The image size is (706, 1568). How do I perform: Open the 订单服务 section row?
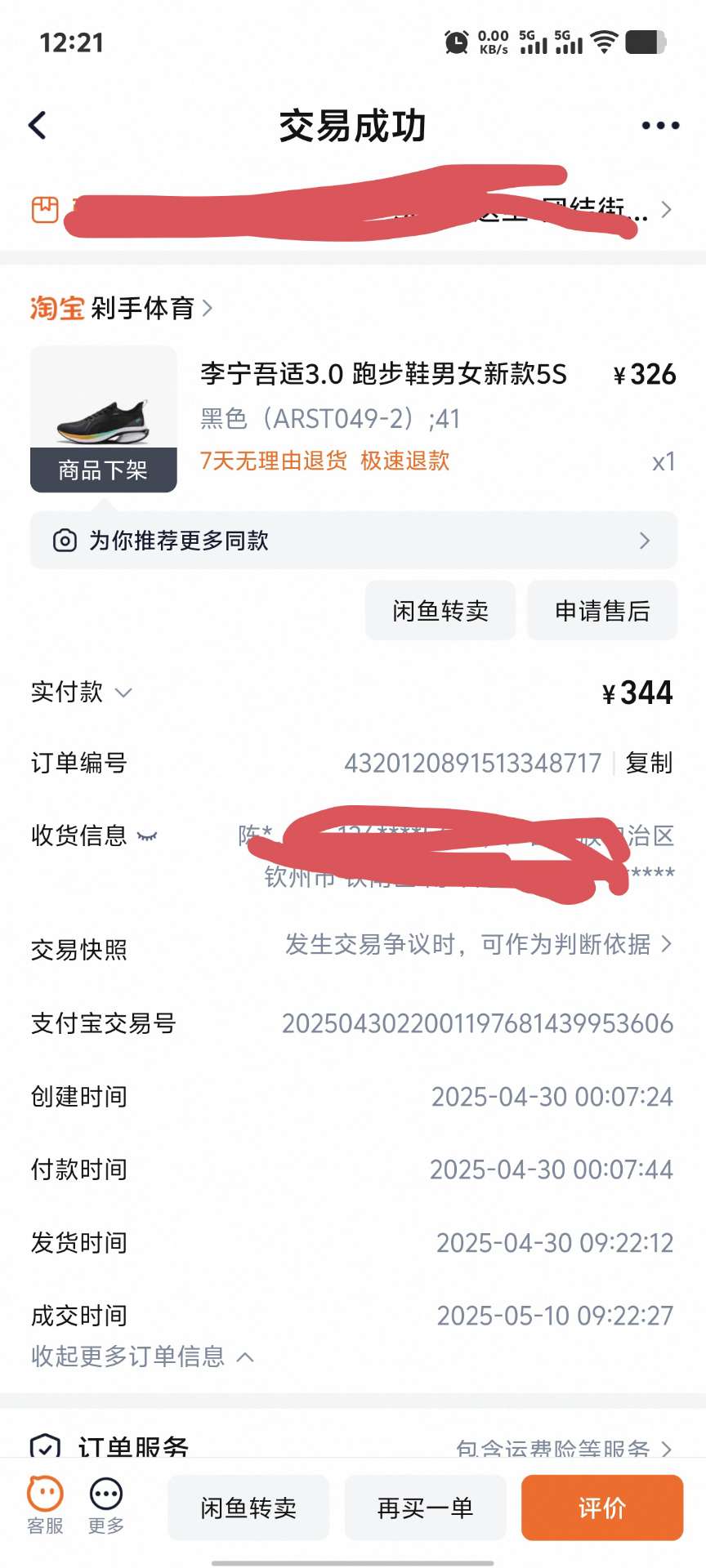tap(353, 1448)
